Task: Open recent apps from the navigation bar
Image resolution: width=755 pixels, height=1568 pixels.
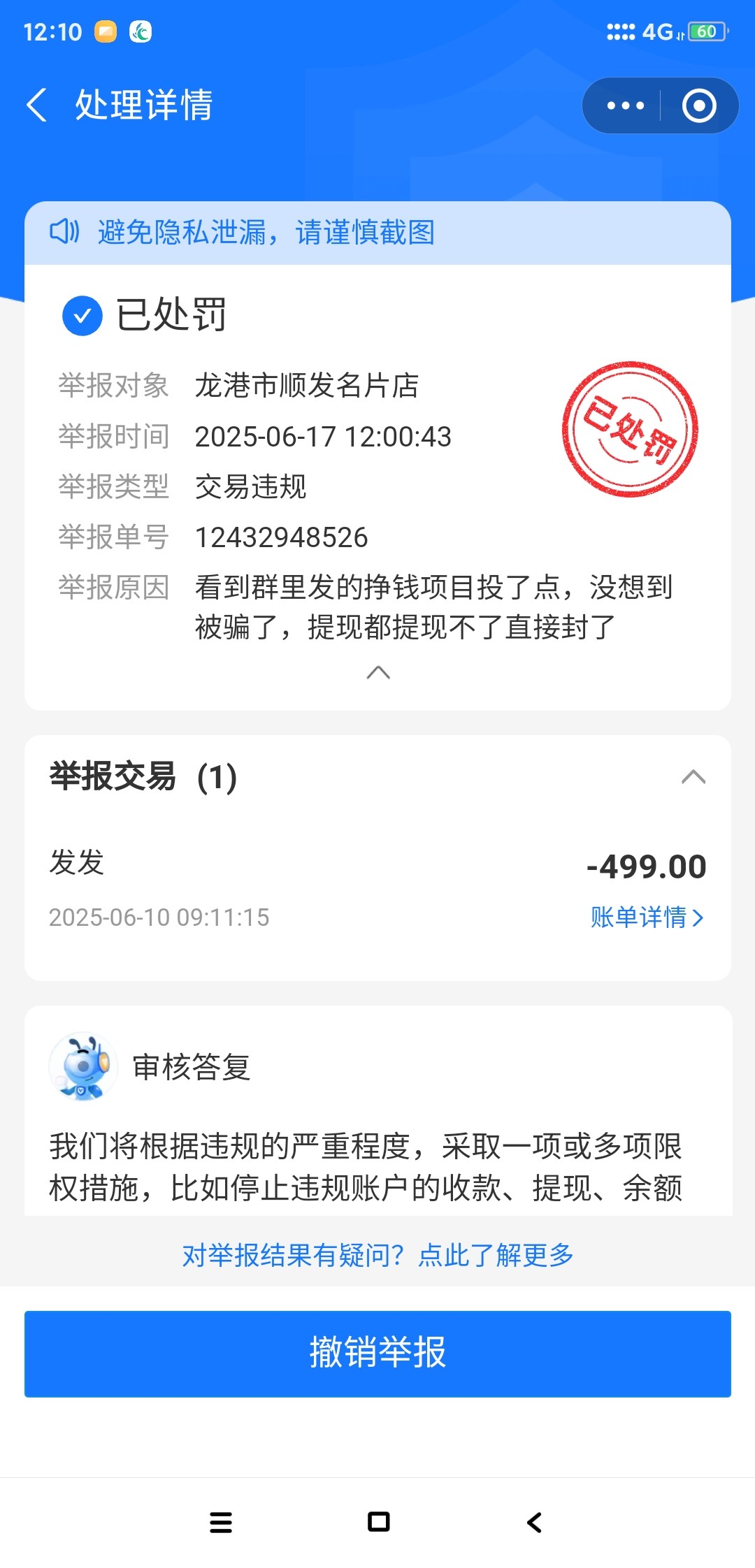Action: click(221, 1522)
